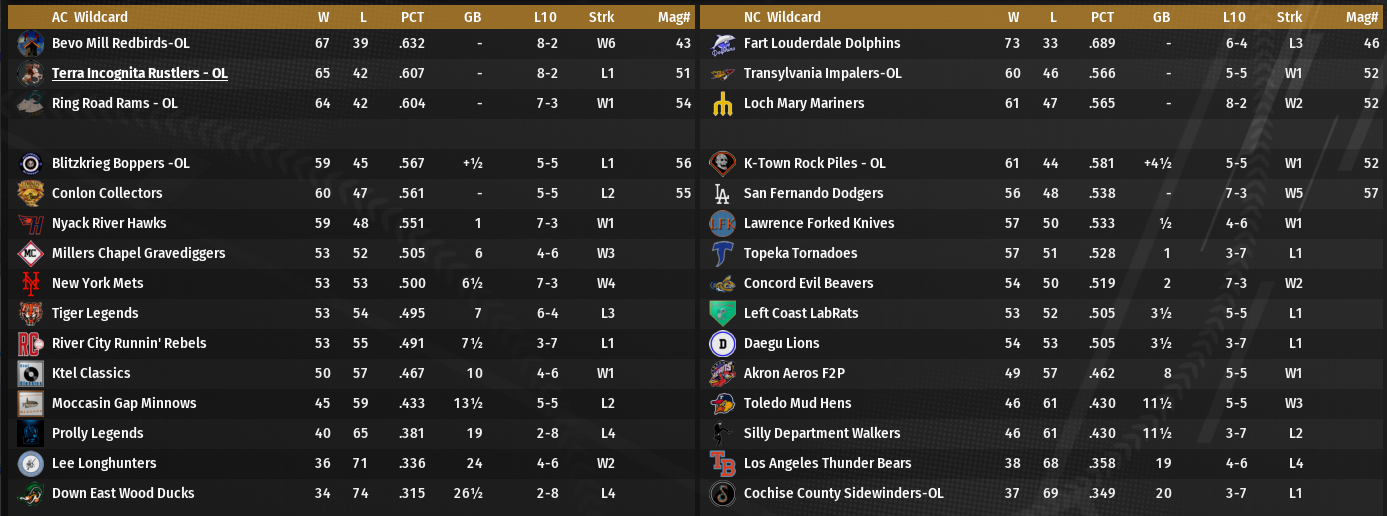Open the Nyack River Hawks team page
The width and height of the screenshot is (1387, 516).
click(x=109, y=223)
